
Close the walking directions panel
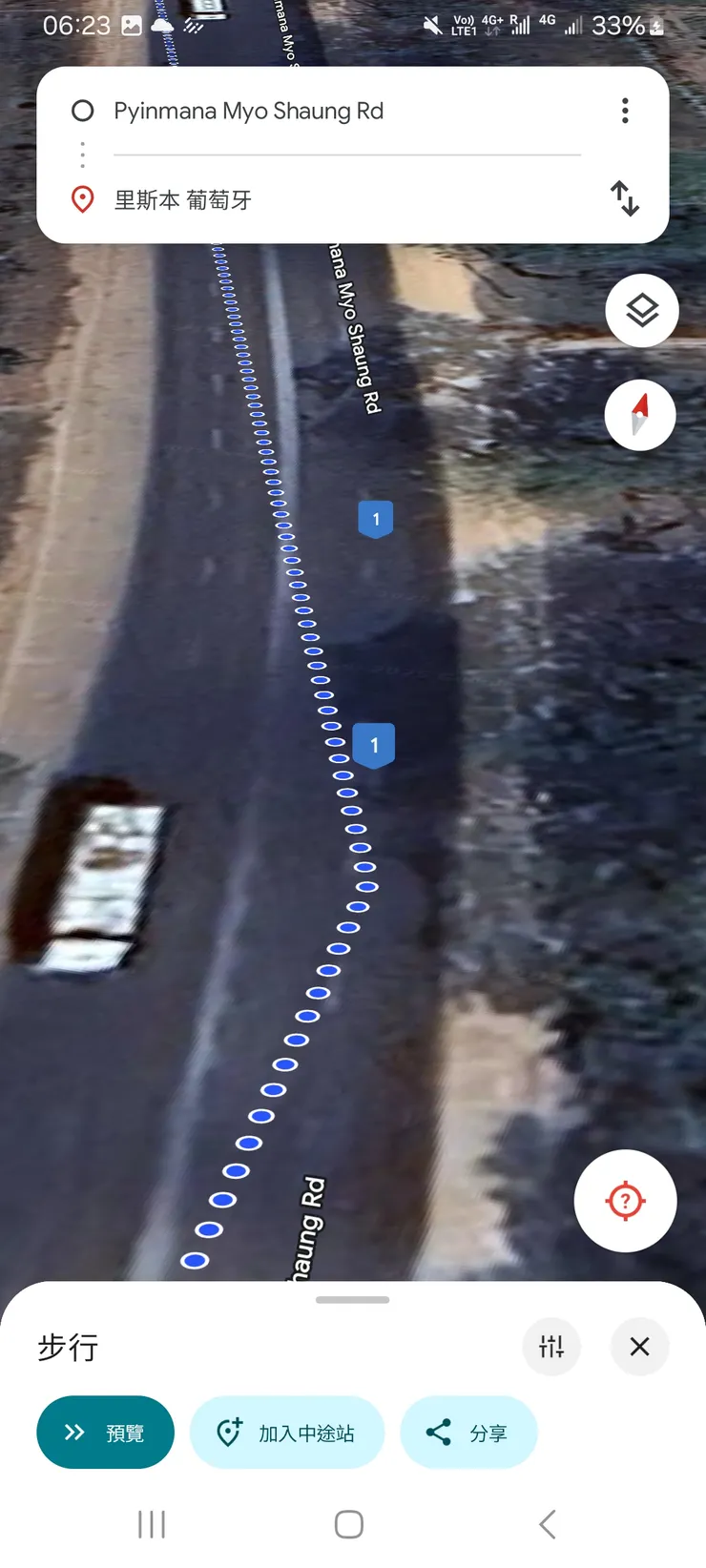pyautogui.click(x=639, y=1347)
